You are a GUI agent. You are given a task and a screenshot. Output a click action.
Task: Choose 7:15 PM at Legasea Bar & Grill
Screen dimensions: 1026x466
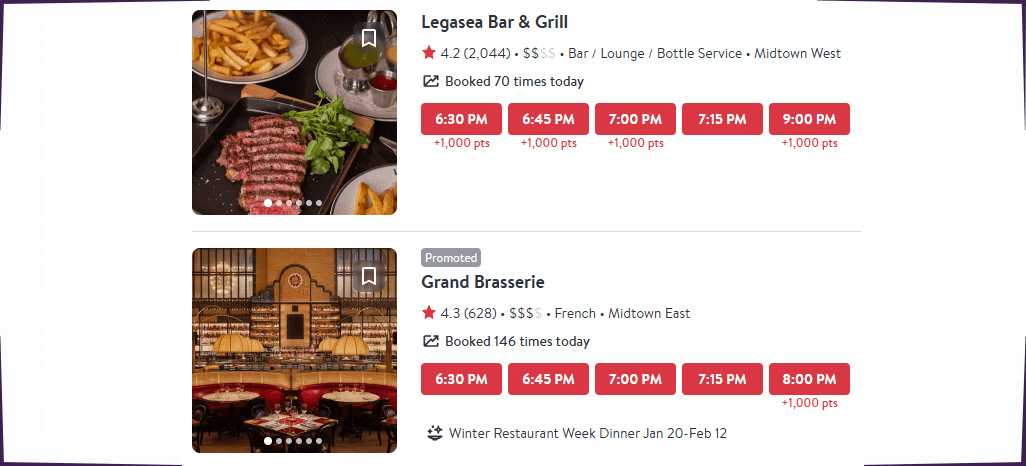[x=722, y=119]
